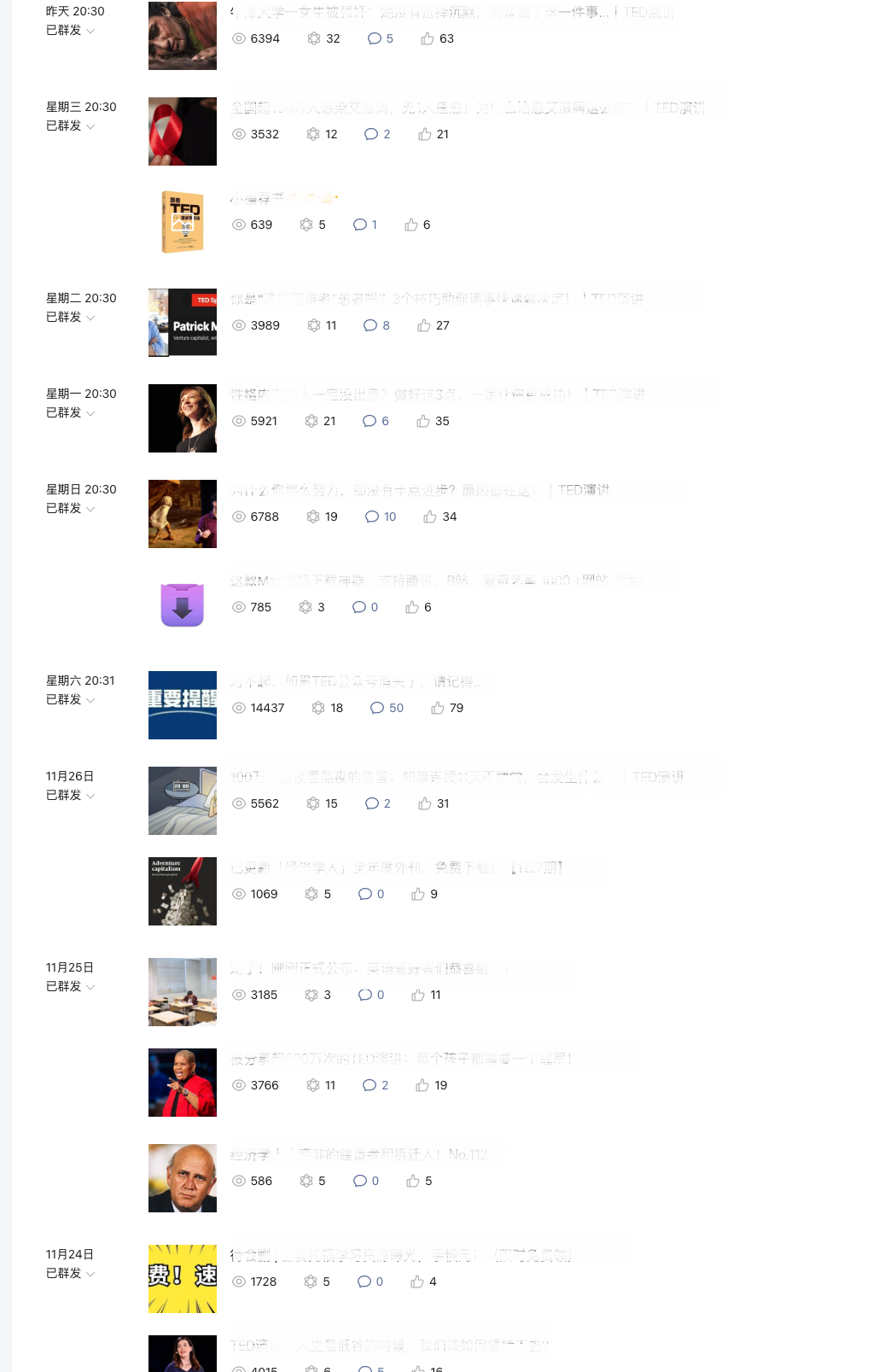This screenshot has height=1372, width=873.
Task: View the 10 comments on the 6788-view article
Action: 381,517
